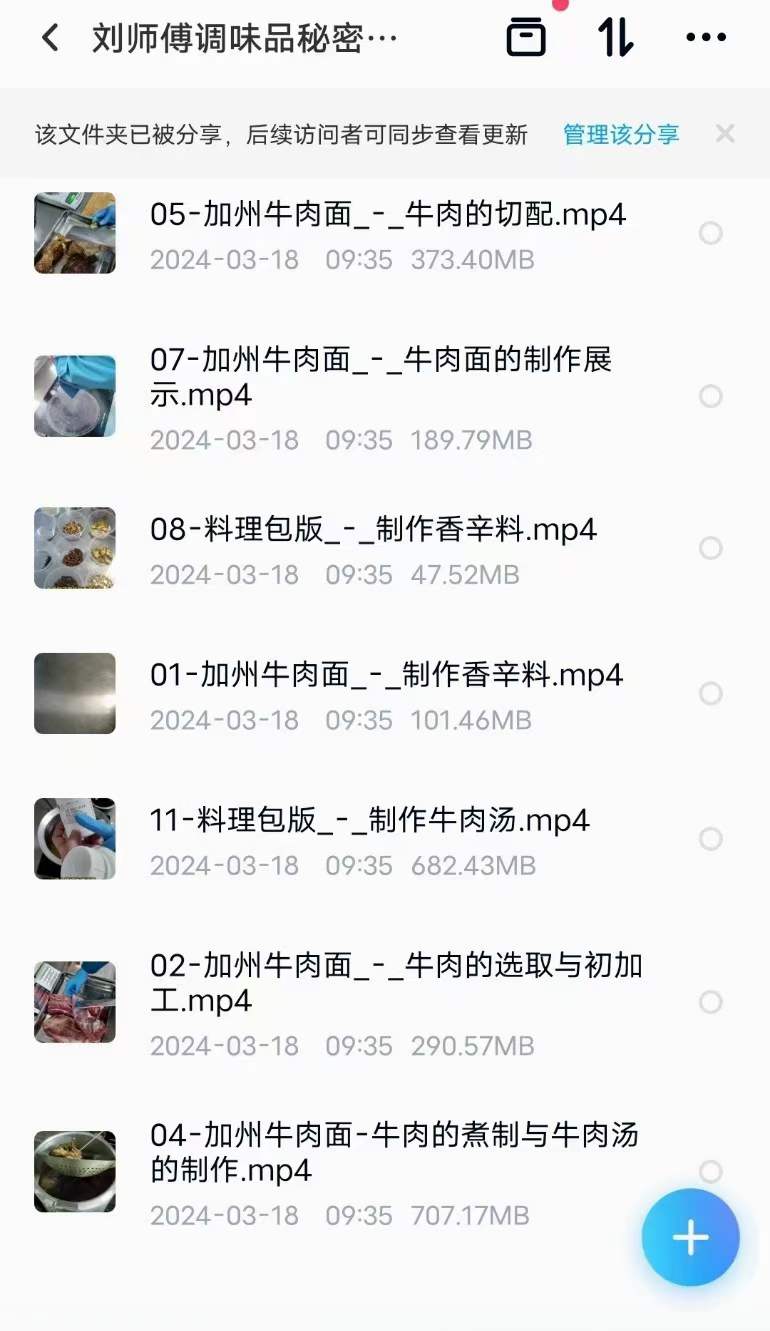
Task: Navigate back with the back arrow
Action: (x=48, y=36)
